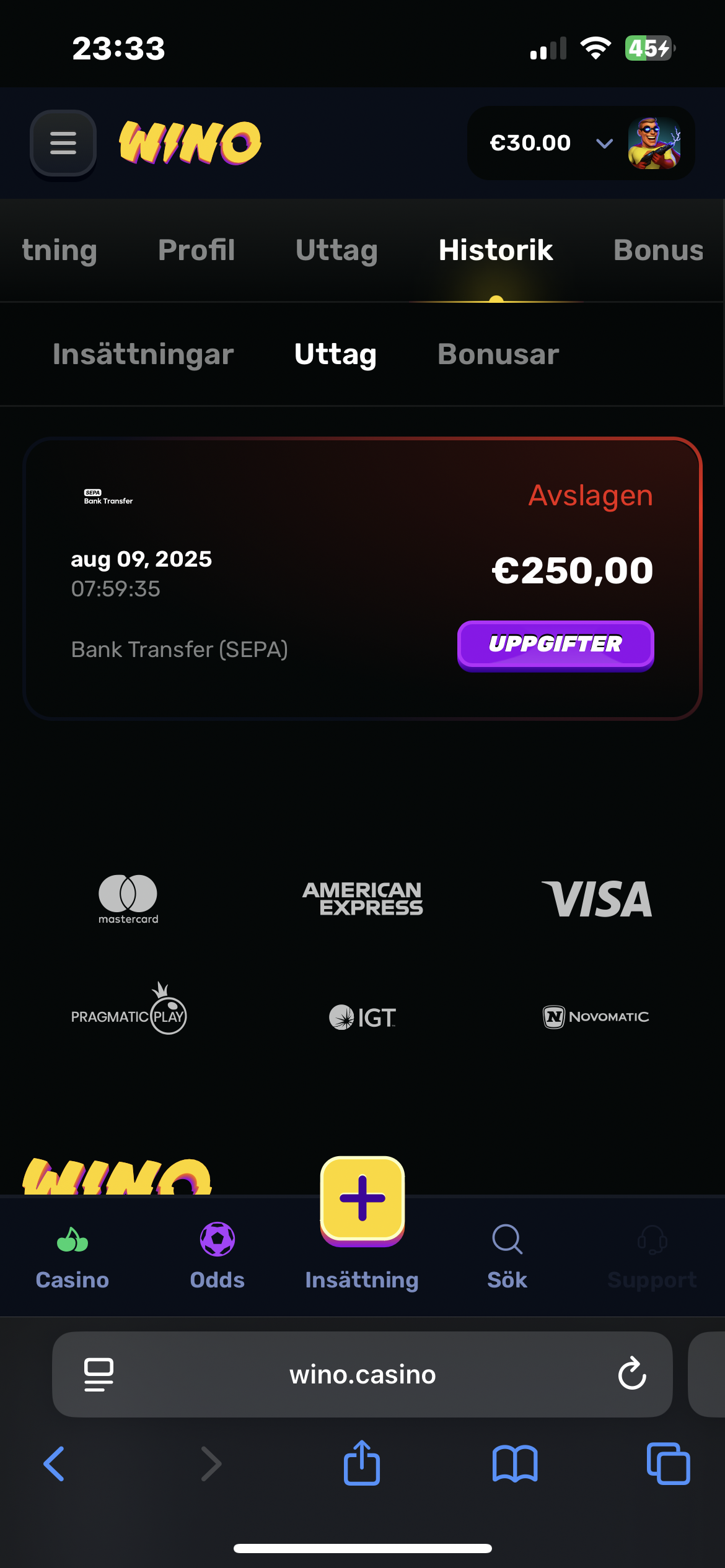Open the hamburger menu
This screenshot has height=1568, width=725.
[63, 143]
